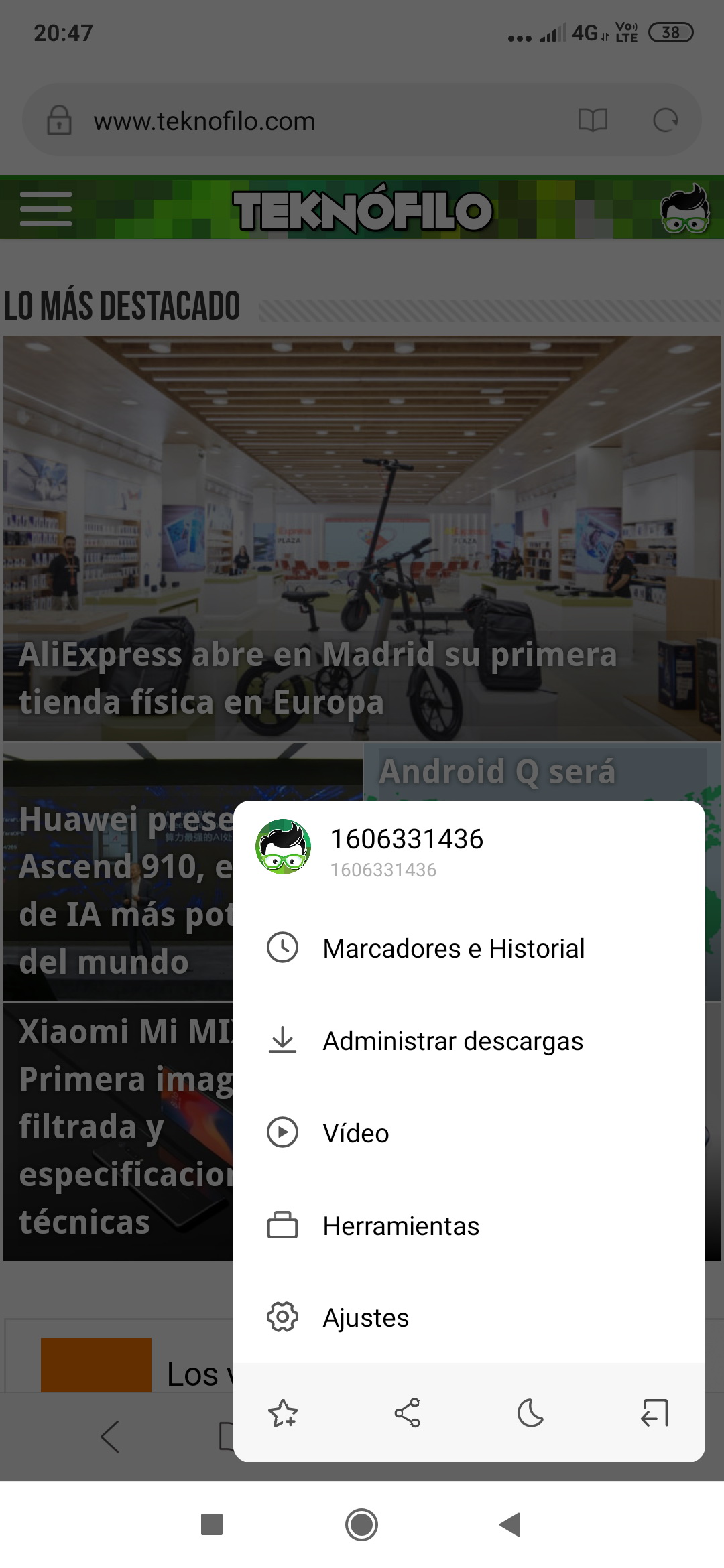
Task: Open the Vídeo section
Action: pos(469,1133)
